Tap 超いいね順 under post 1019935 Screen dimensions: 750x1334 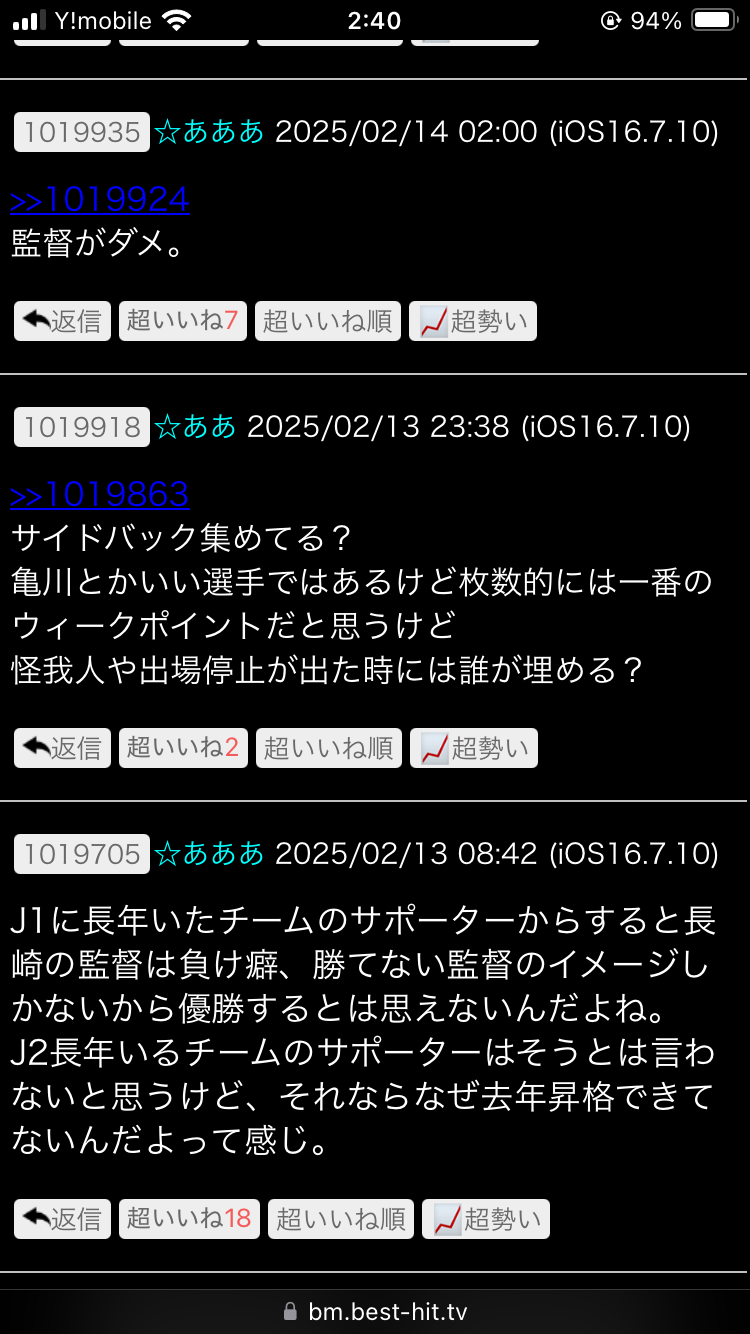(x=328, y=321)
